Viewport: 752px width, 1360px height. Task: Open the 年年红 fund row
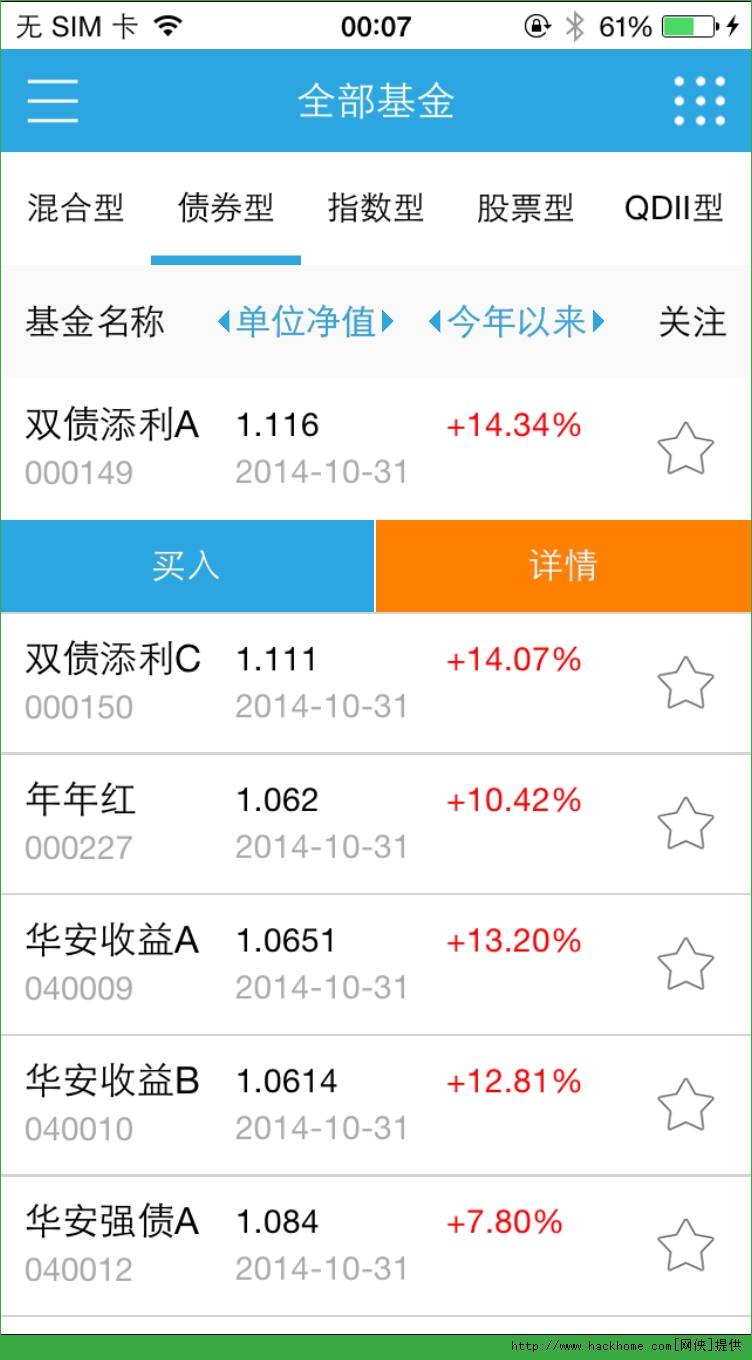pos(300,823)
